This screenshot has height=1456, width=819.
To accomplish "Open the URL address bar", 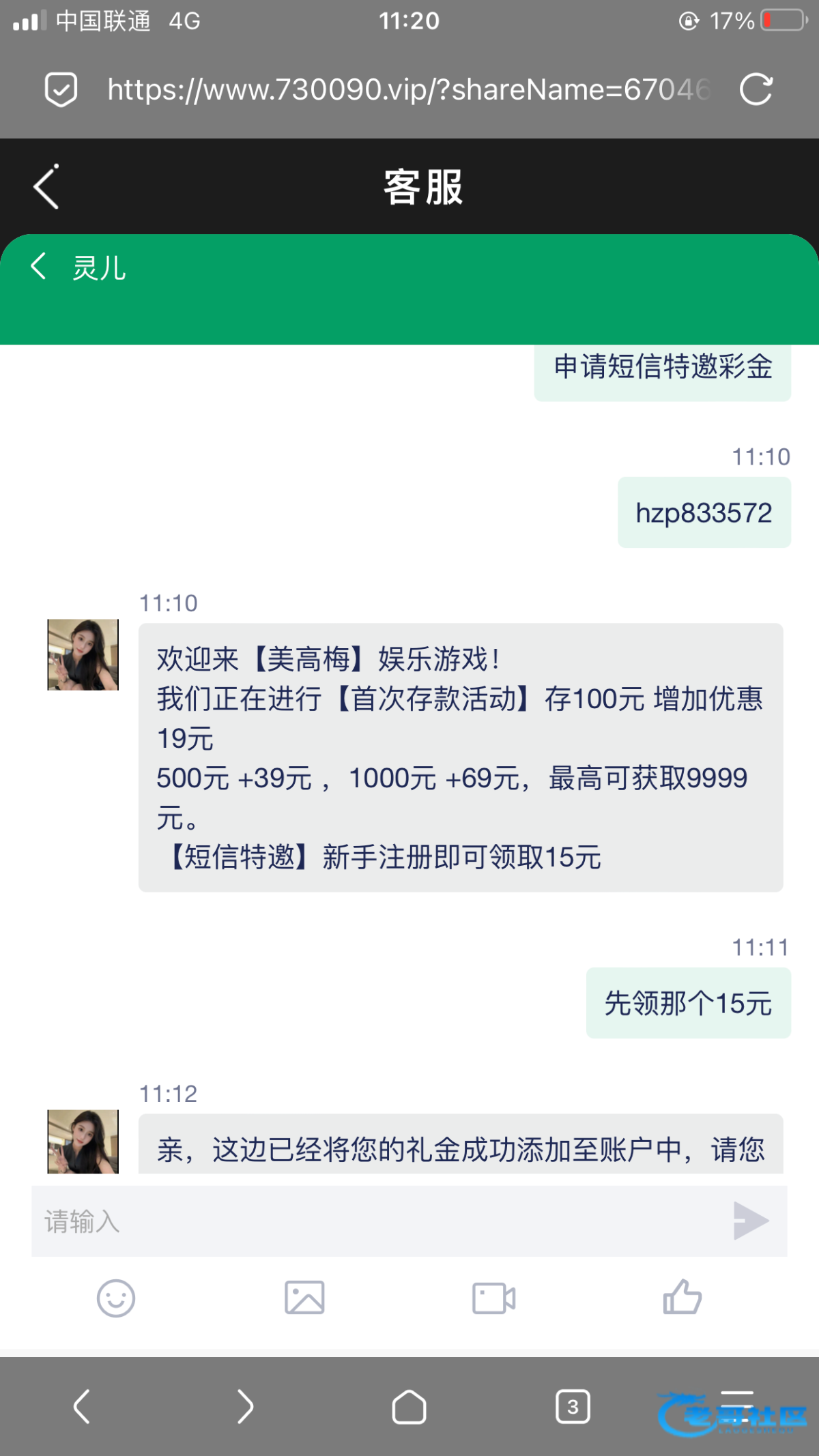I will 408,89.
